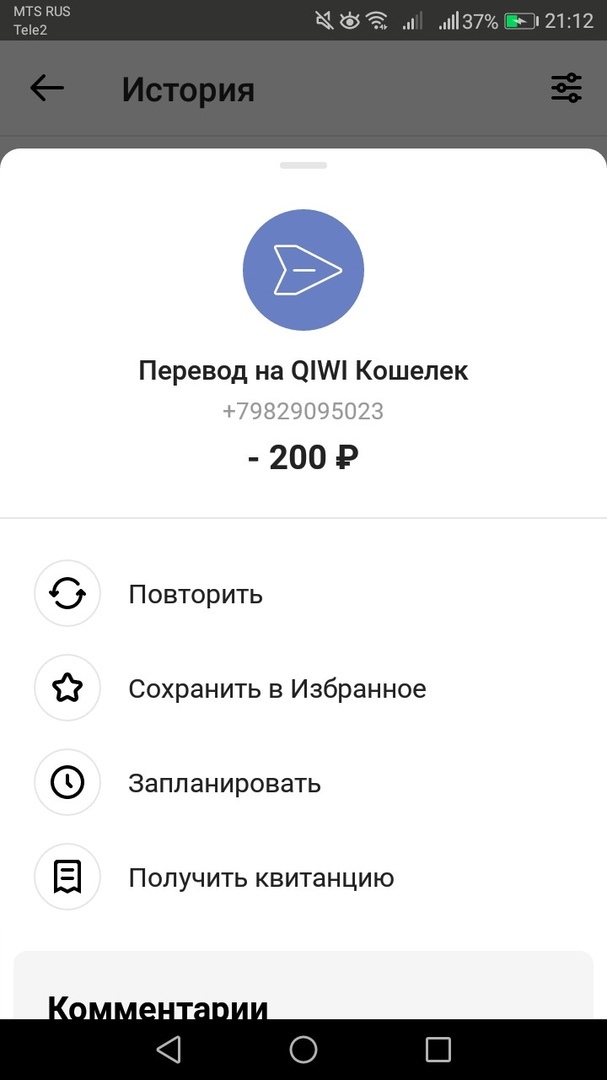This screenshot has height=1080, width=607.
Task: Open the history filter settings icon
Action: point(566,89)
